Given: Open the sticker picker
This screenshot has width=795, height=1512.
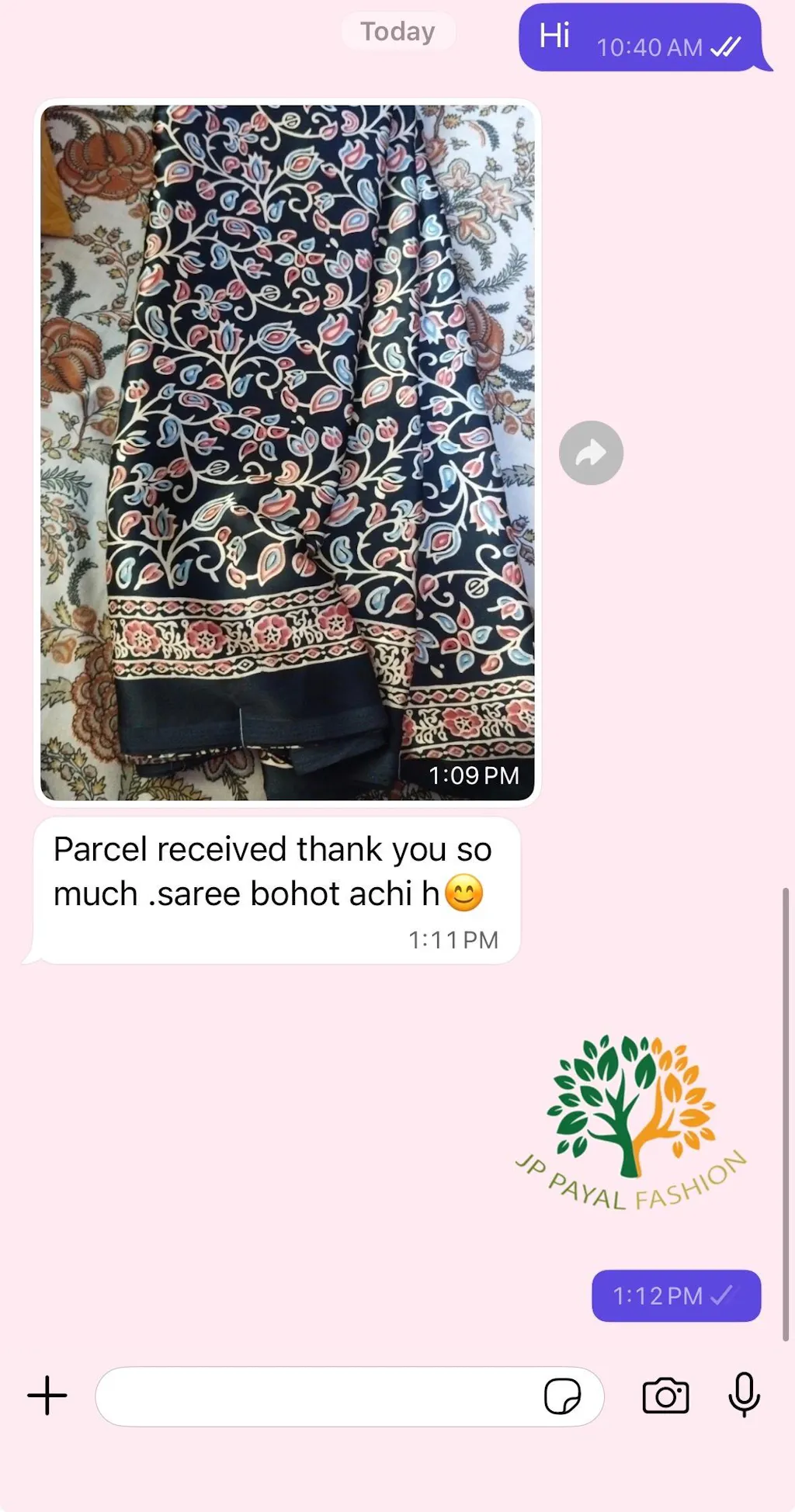Looking at the screenshot, I should 562,1396.
